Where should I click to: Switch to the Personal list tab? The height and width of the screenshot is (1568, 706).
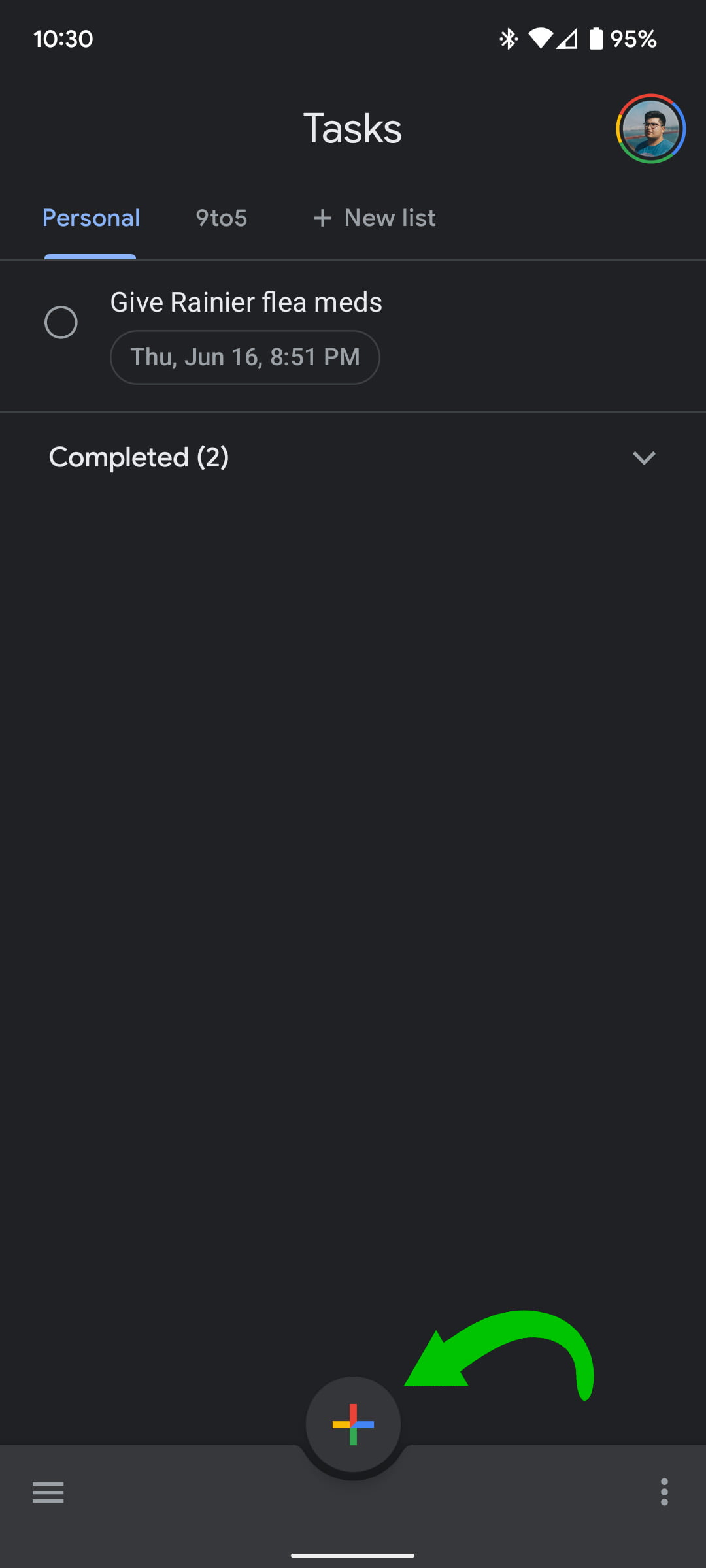coord(91,218)
